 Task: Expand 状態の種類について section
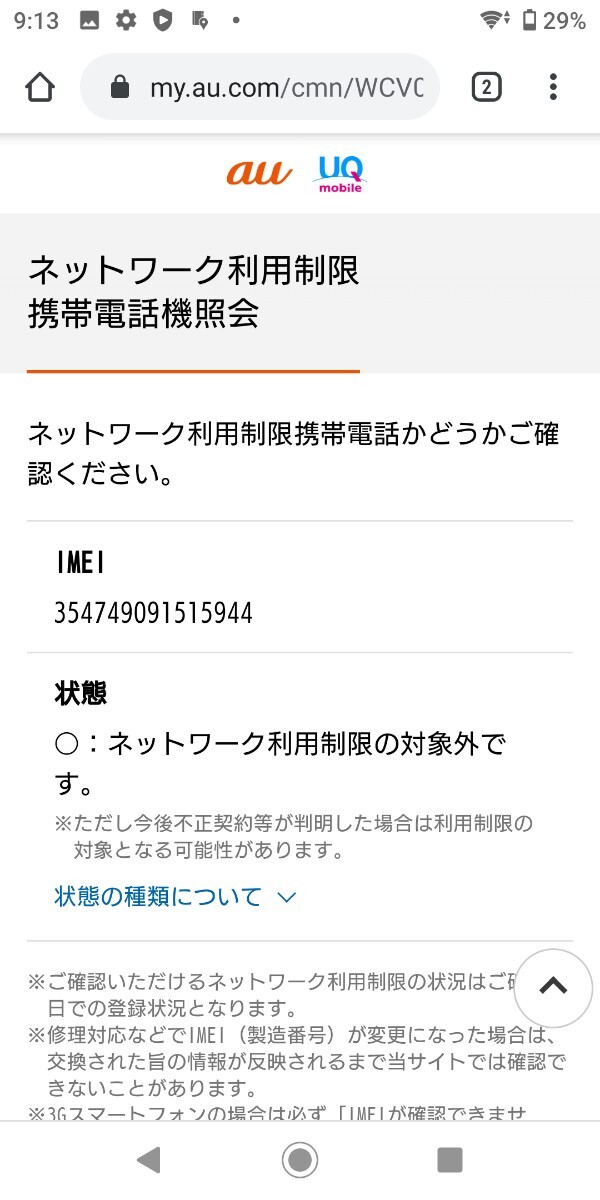[x=175, y=896]
